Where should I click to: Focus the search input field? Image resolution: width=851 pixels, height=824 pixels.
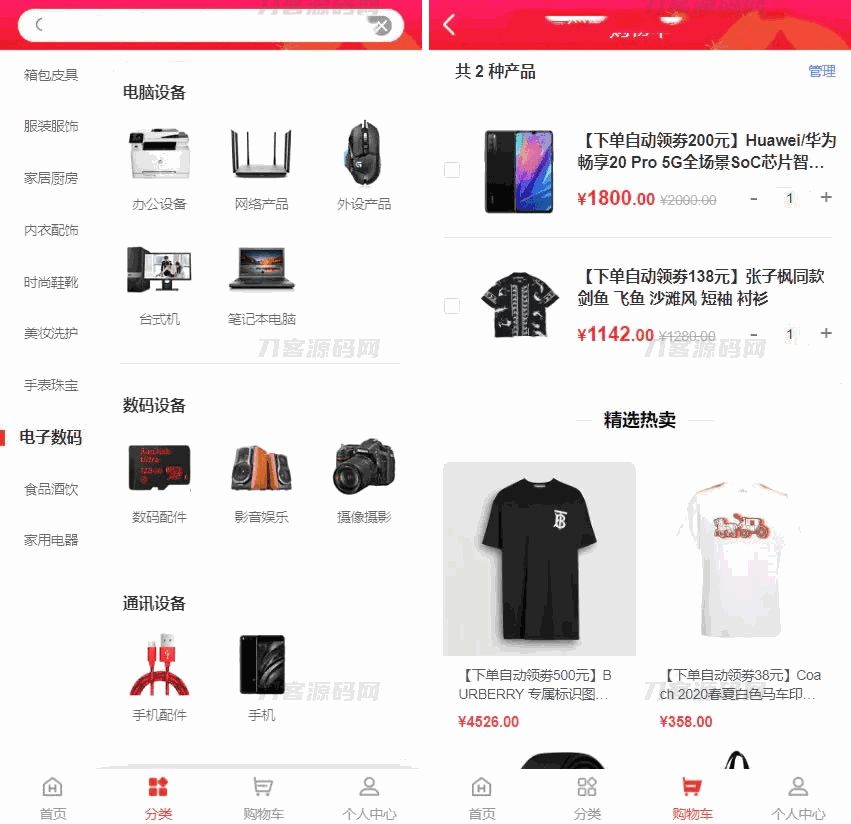click(x=200, y=26)
